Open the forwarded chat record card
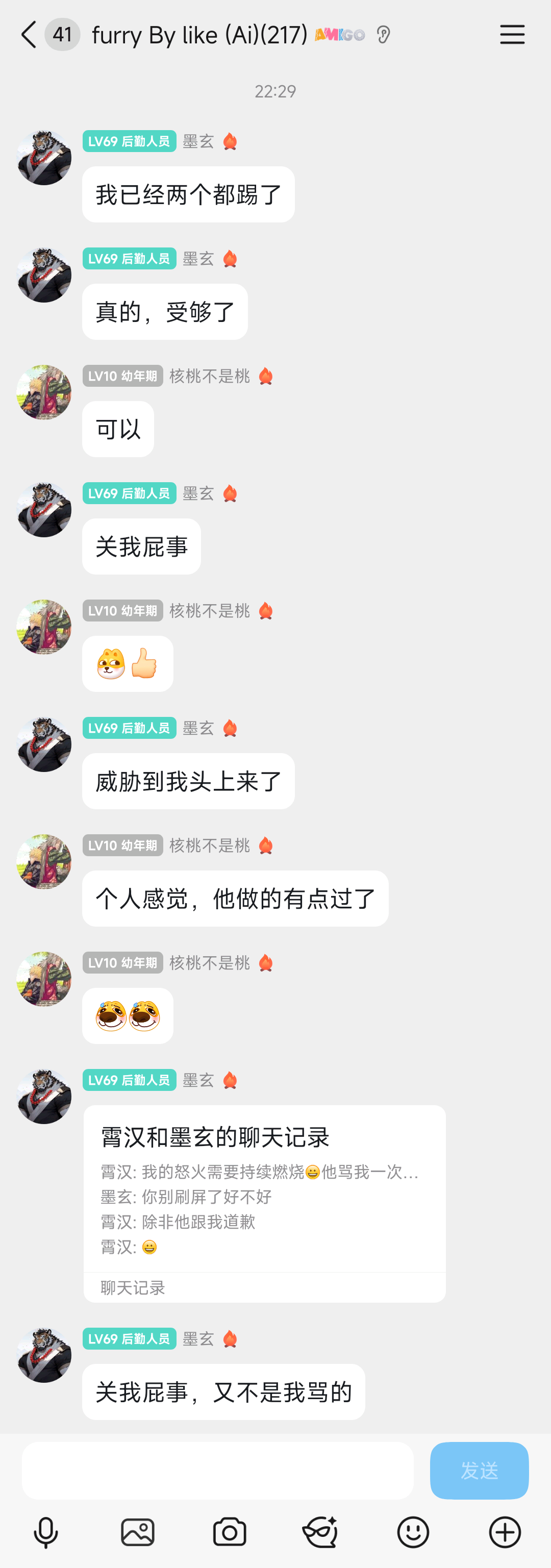The image size is (551, 1568). 264,1202
